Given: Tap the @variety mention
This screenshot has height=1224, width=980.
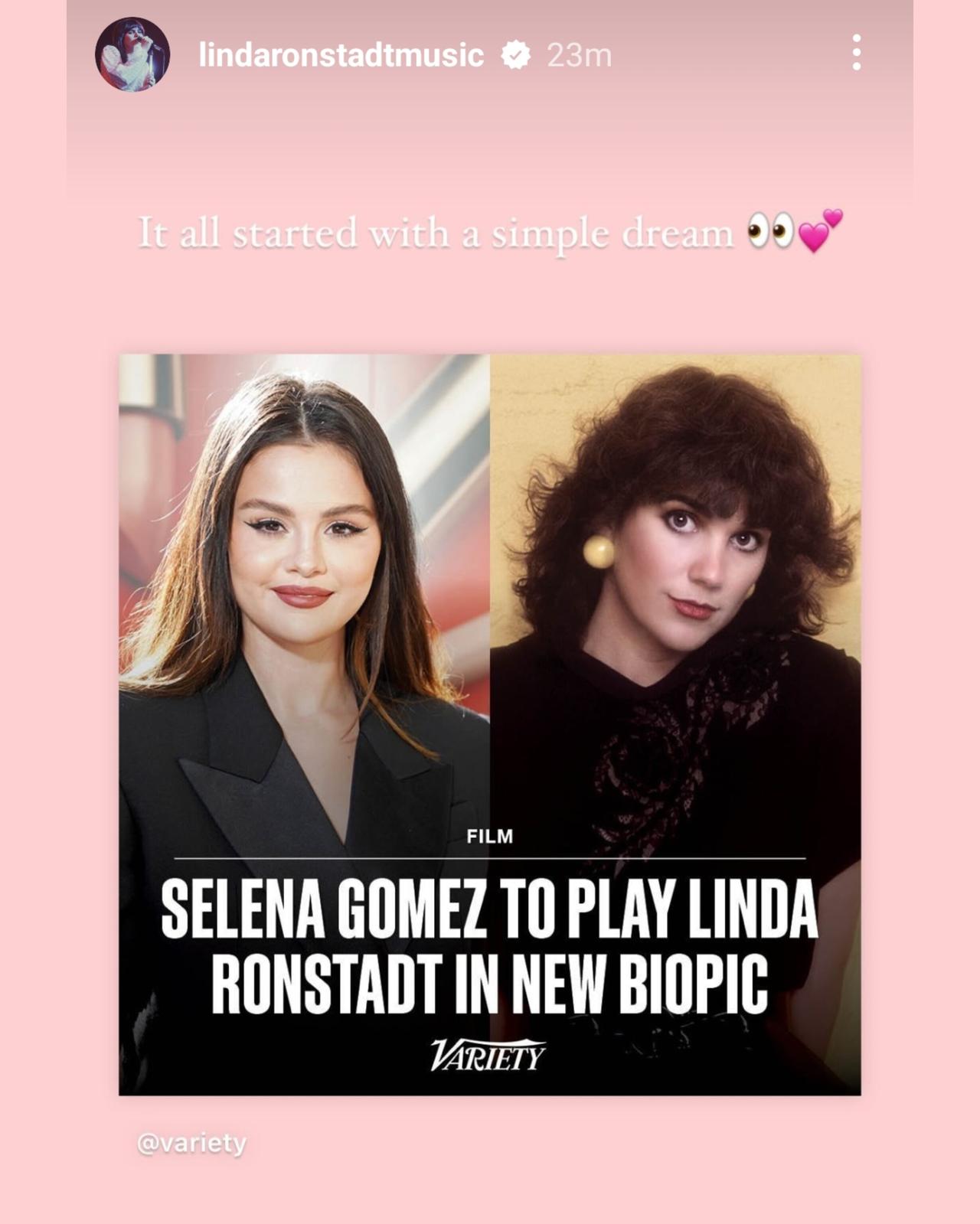Looking at the screenshot, I should (x=191, y=1143).
